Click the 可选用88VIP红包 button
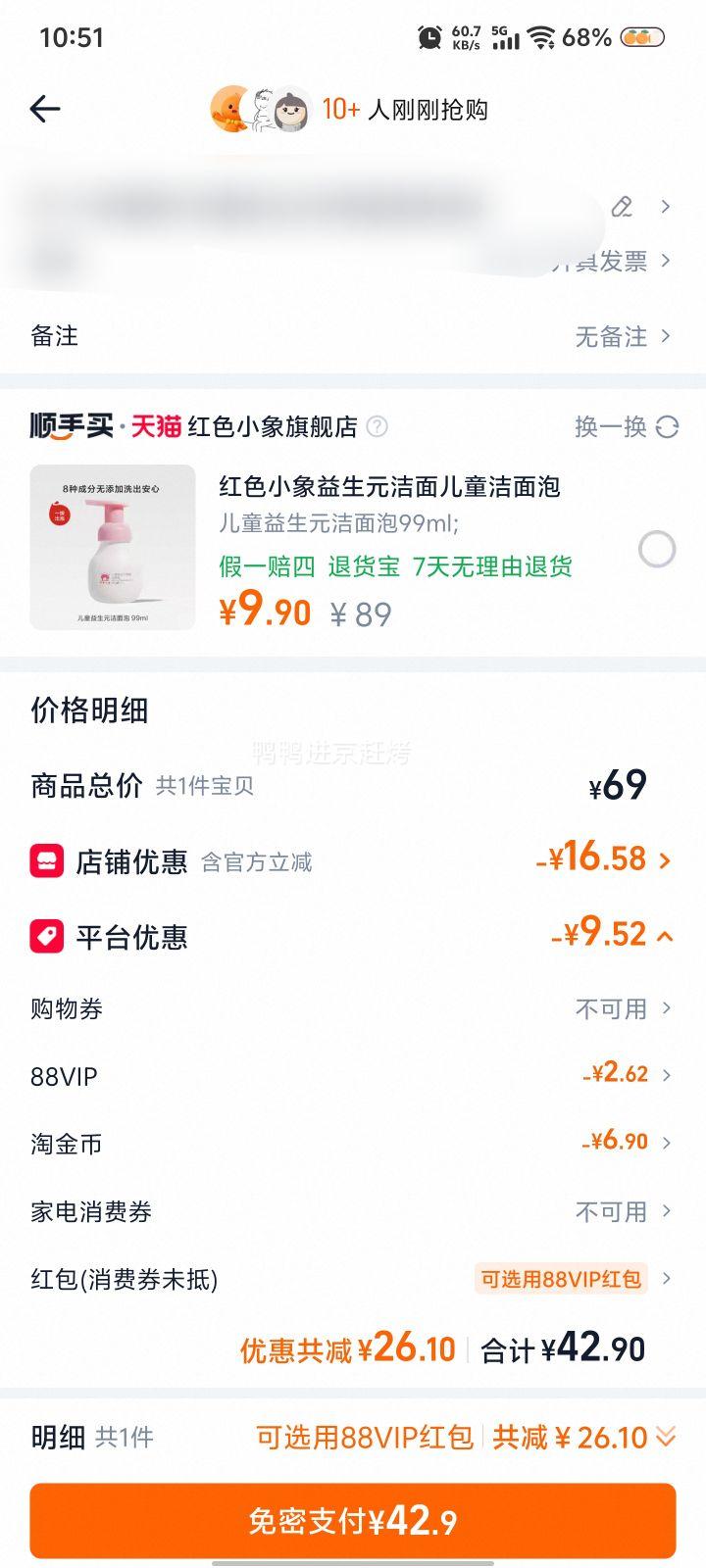 (x=562, y=1278)
